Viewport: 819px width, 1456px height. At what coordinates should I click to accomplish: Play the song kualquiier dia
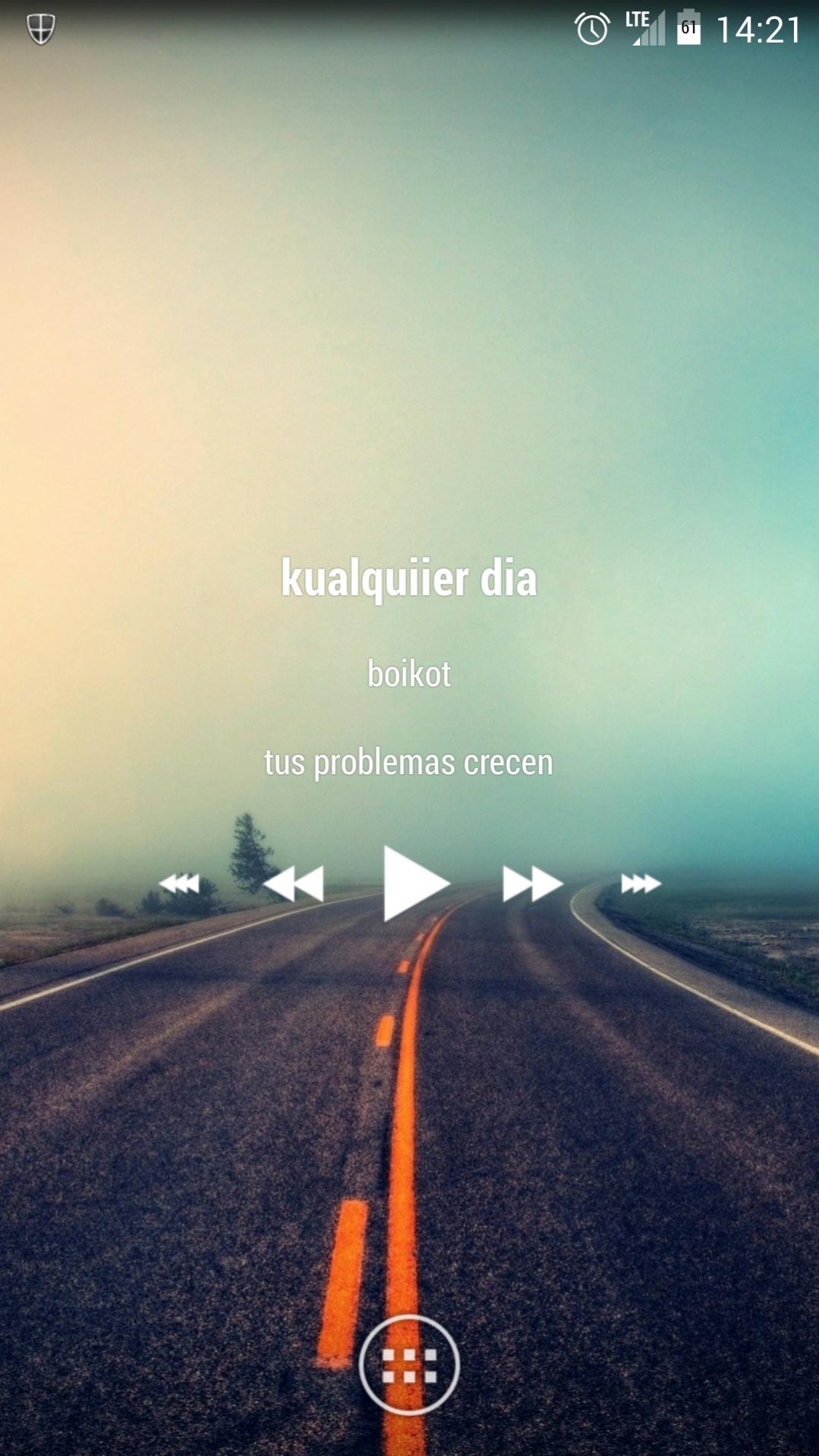[414, 883]
